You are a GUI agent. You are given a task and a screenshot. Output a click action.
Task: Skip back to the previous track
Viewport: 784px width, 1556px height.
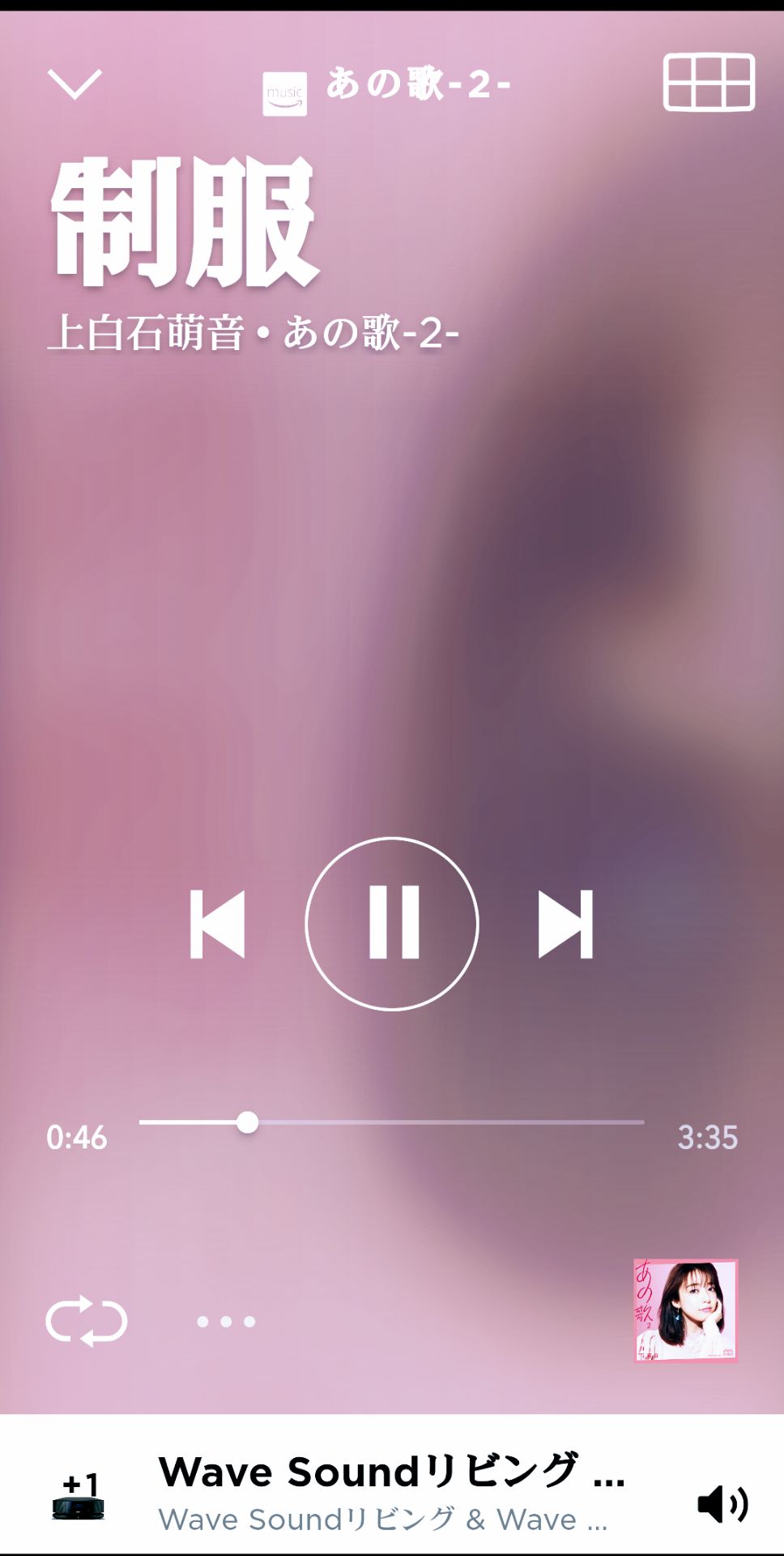click(x=217, y=925)
